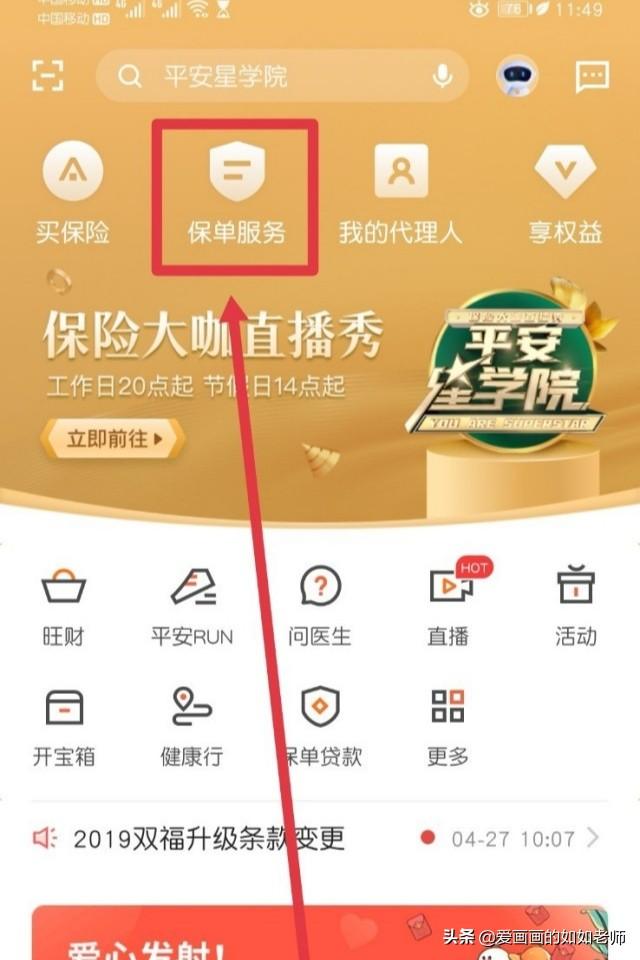Open 更多 for more services
The width and height of the screenshot is (640, 960).
click(448, 725)
